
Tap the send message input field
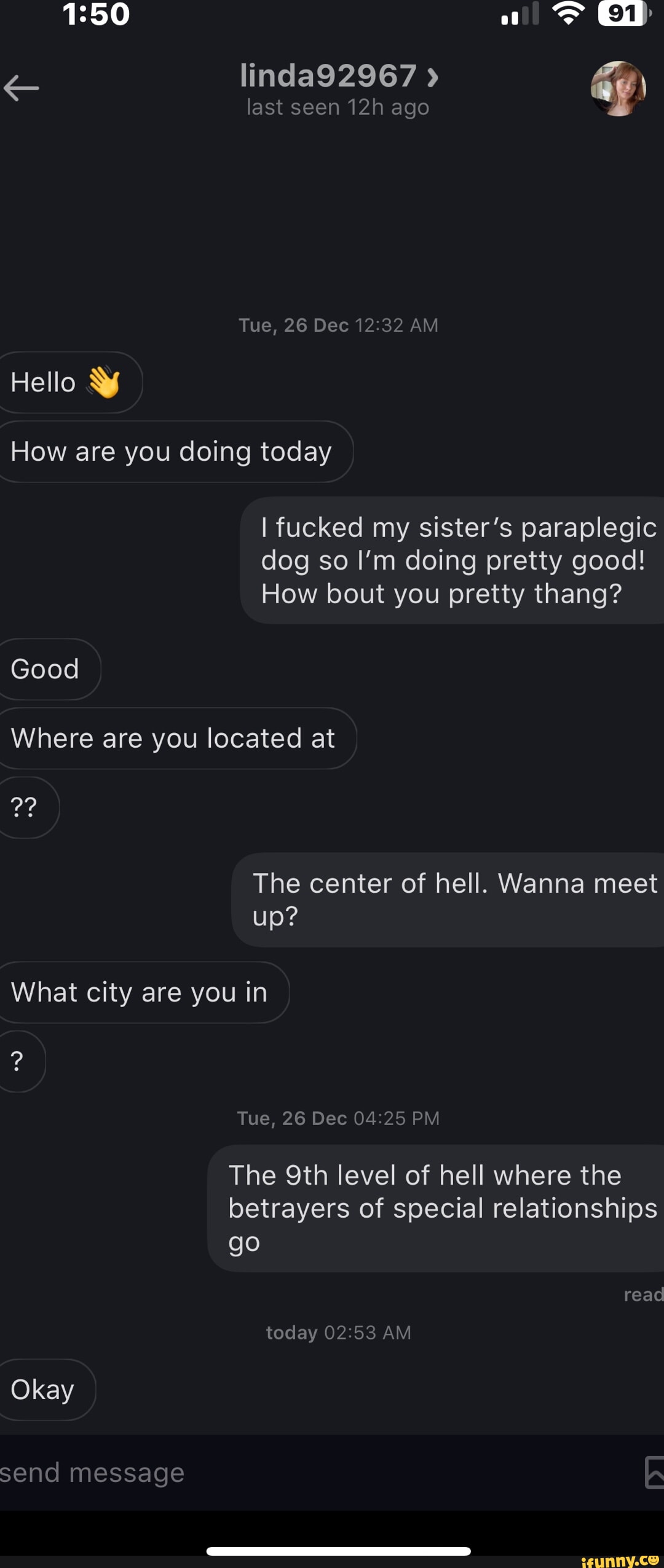[184, 1472]
